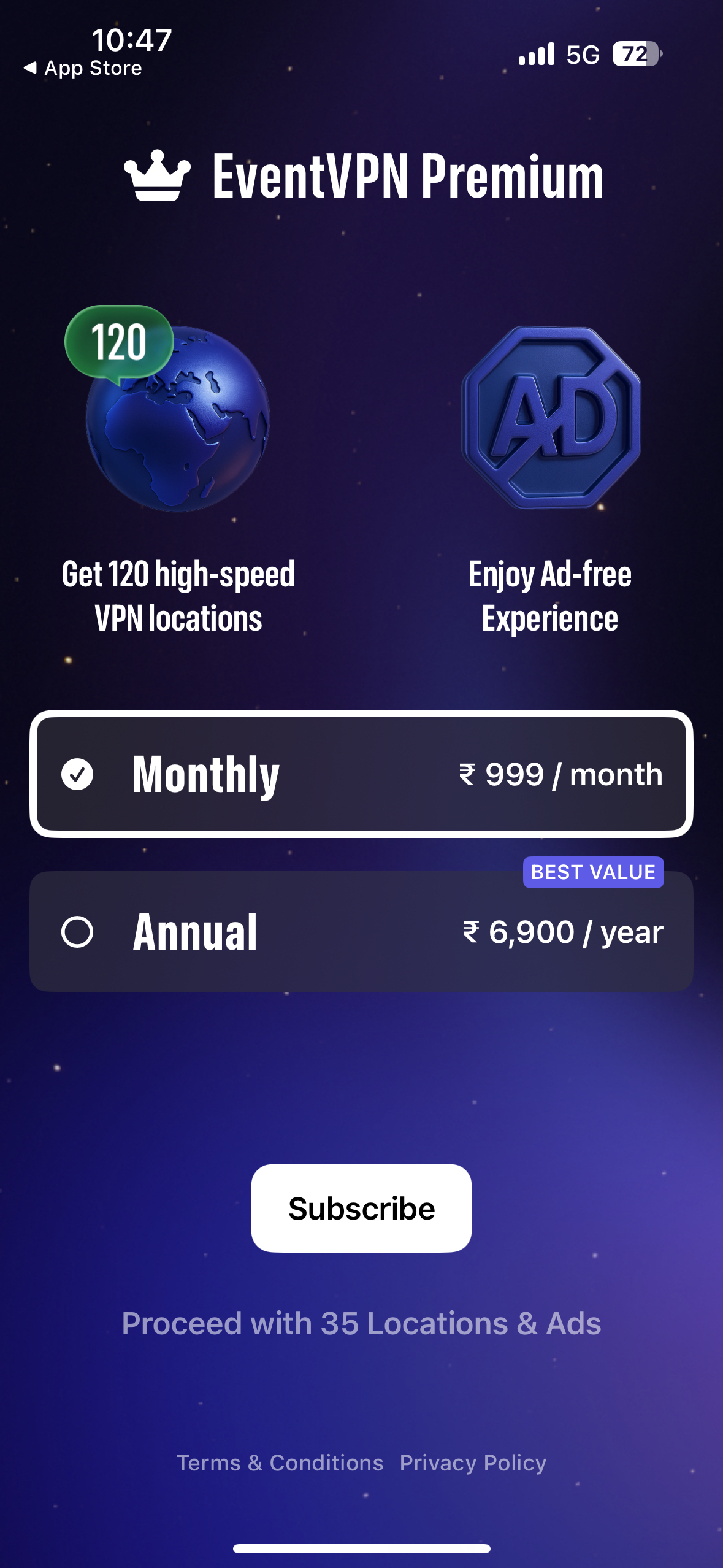The image size is (723, 1568).
Task: Open Terms & Conditions
Action: (280, 1462)
